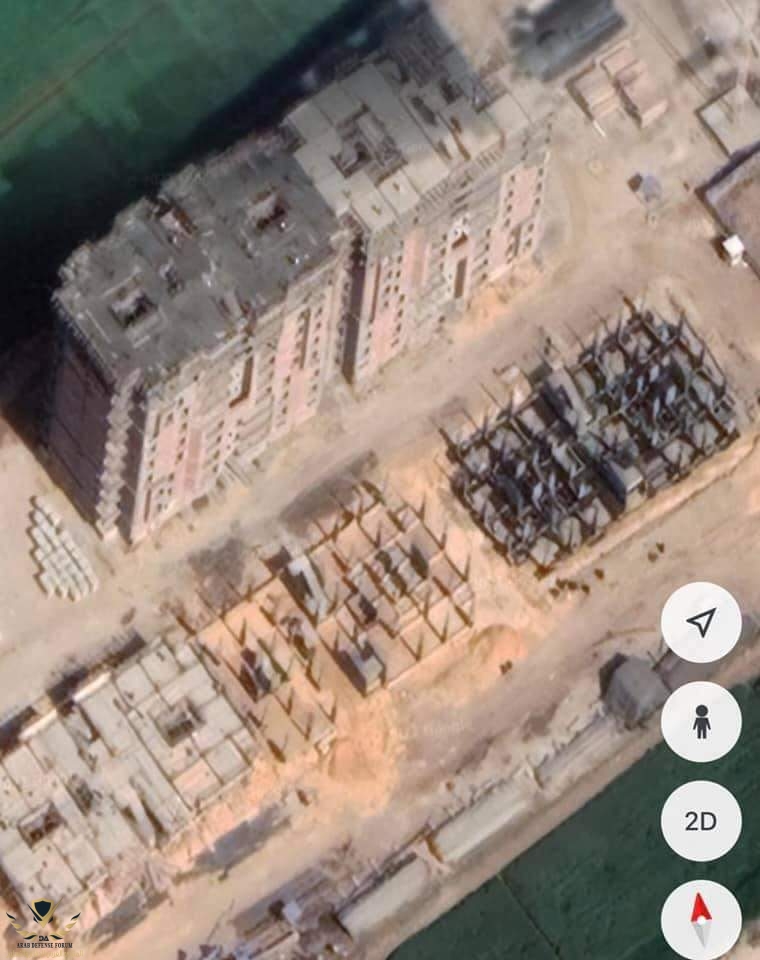Viewport: 760px width, 960px height.
Task: Enable Street View pegman
Action: pyautogui.click(x=701, y=721)
